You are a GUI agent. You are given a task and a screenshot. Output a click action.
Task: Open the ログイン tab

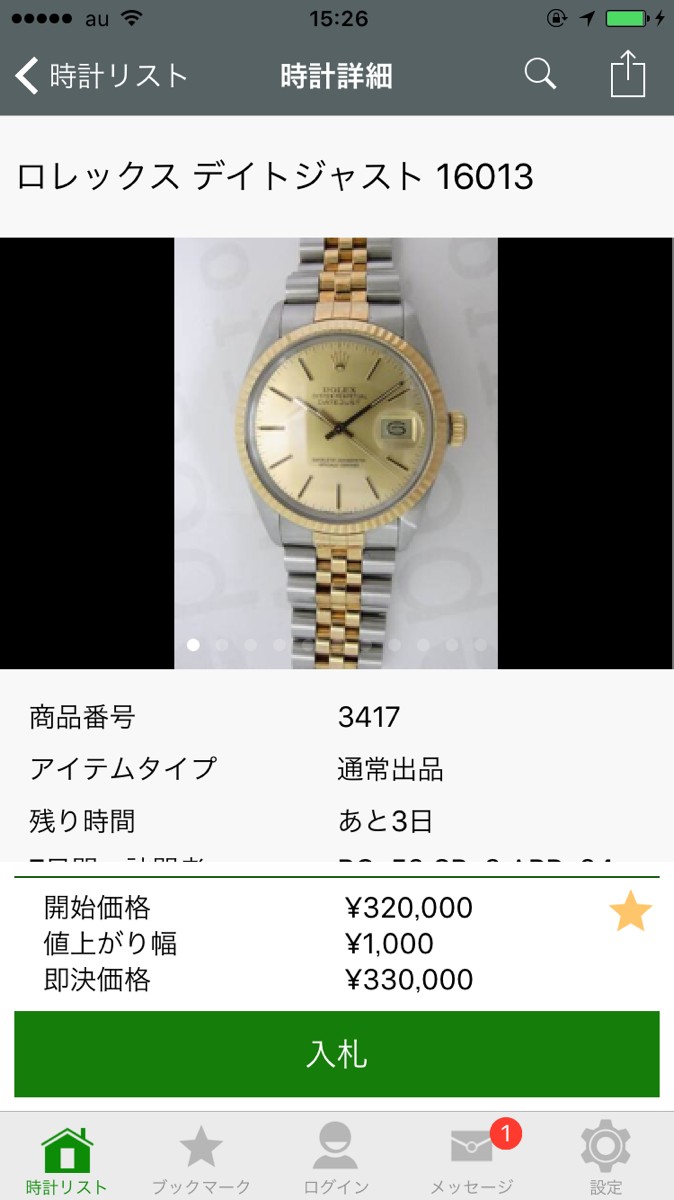336,1160
